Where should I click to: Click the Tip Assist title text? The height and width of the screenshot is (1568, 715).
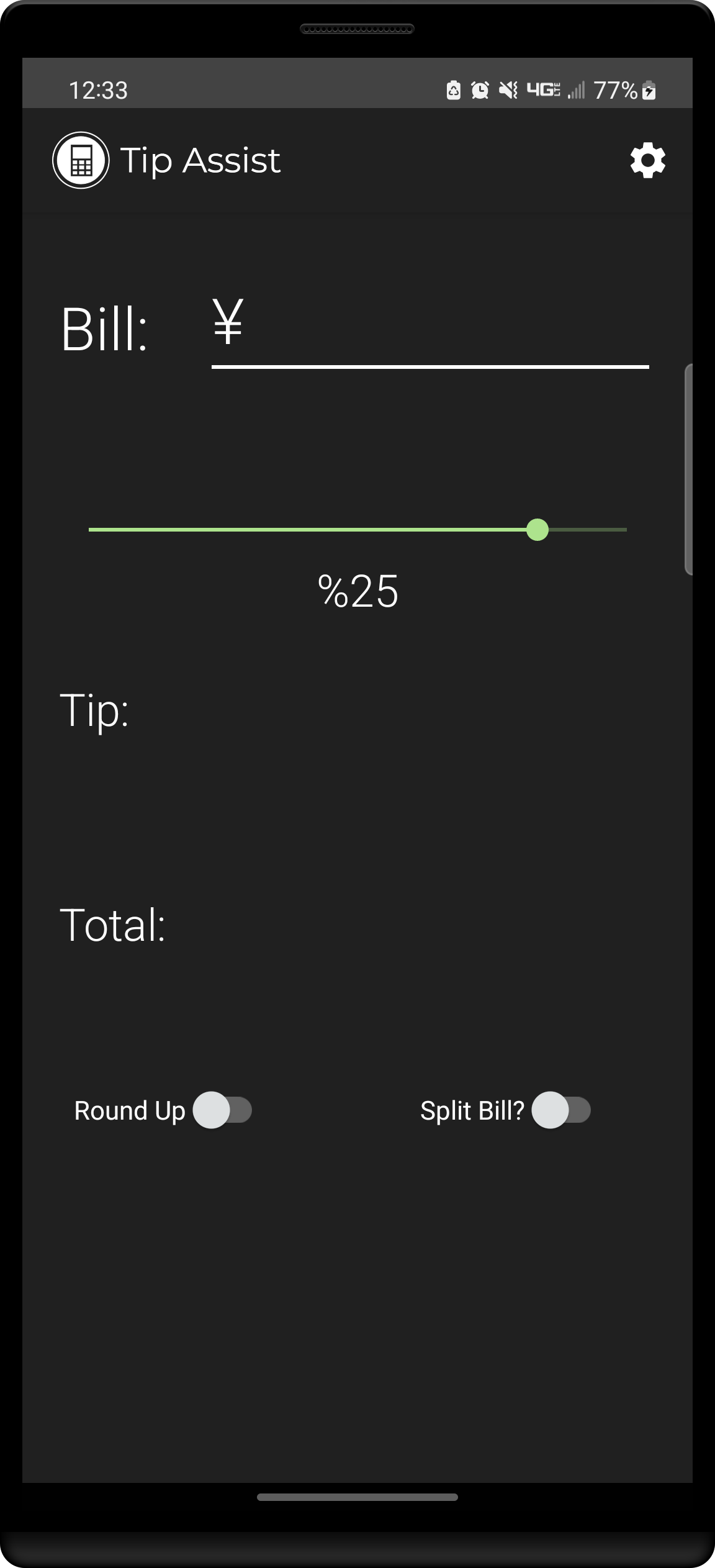tap(200, 160)
